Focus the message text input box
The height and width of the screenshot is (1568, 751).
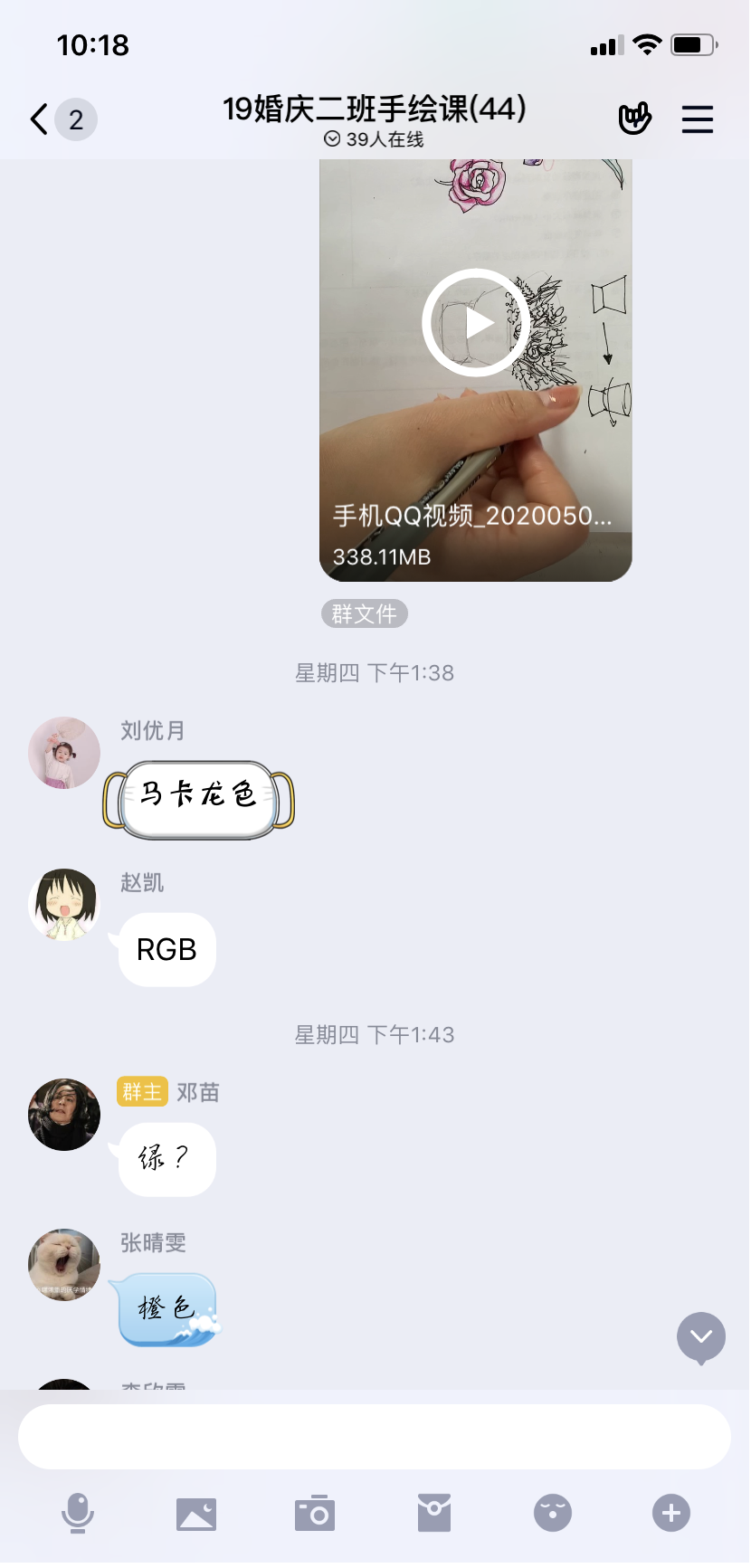[375, 1437]
